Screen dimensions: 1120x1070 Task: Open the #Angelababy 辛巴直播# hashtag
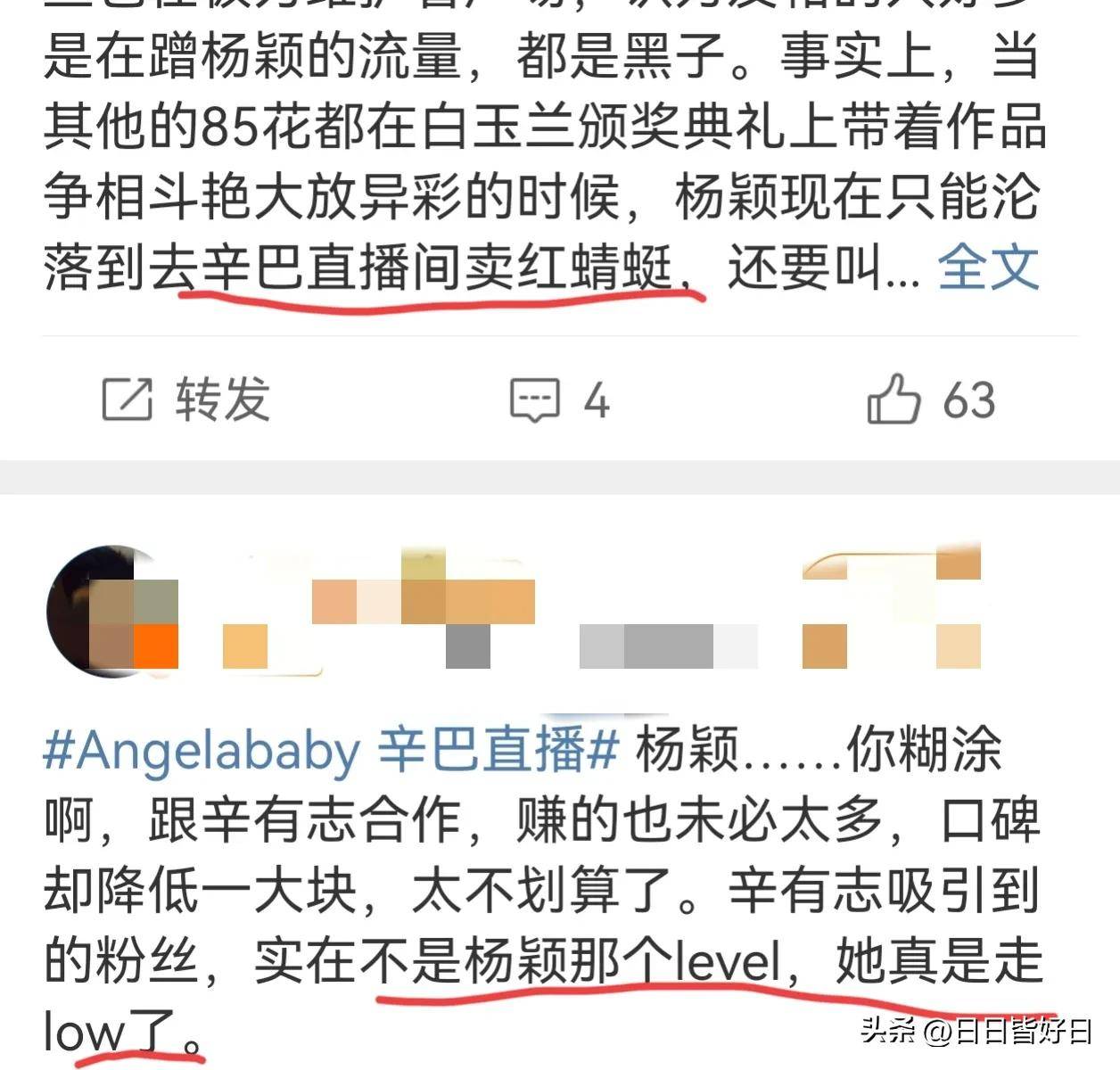click(x=331, y=751)
